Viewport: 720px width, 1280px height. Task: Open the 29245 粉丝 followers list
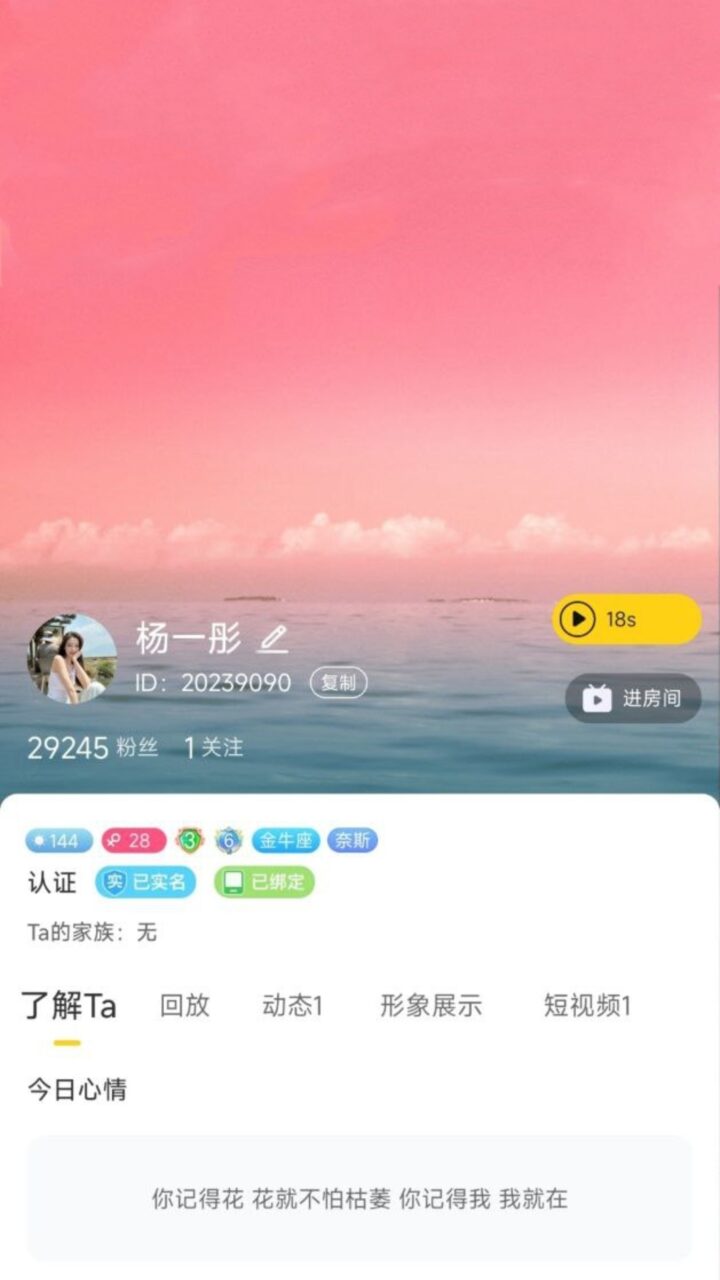click(92, 747)
